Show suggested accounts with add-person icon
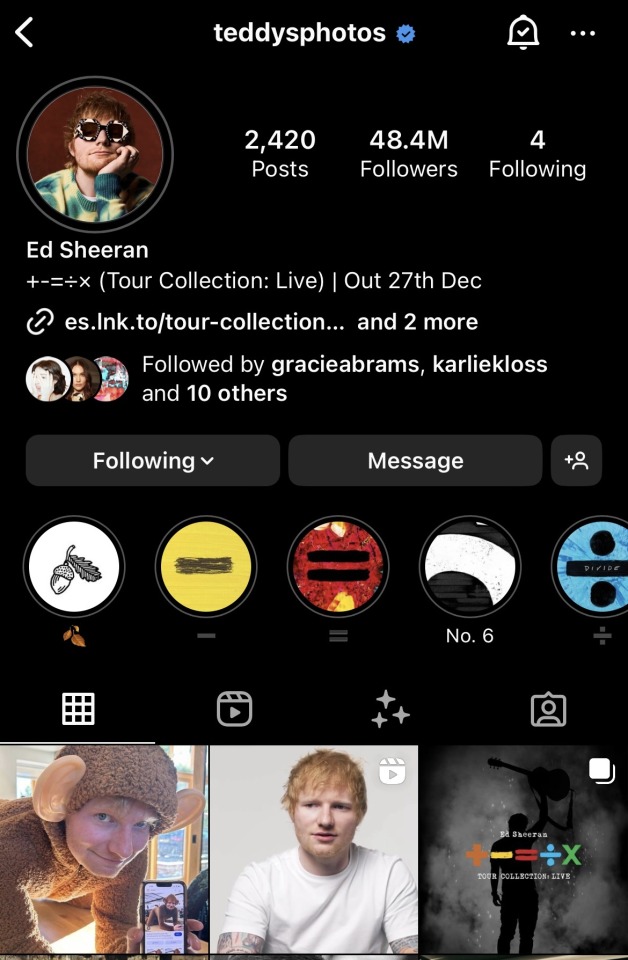Screen dimensions: 628x960 (576, 460)
